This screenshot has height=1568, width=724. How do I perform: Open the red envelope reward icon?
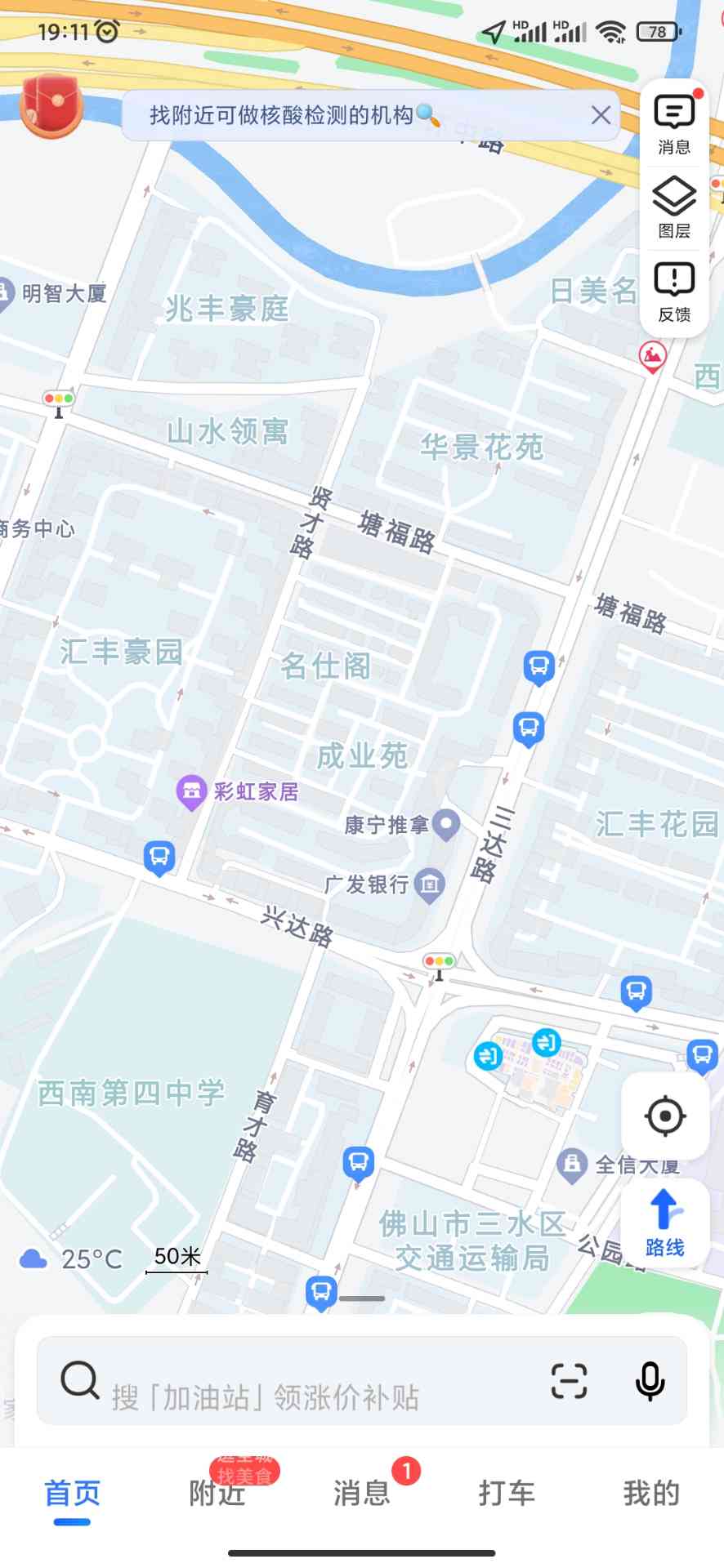pos(51,105)
